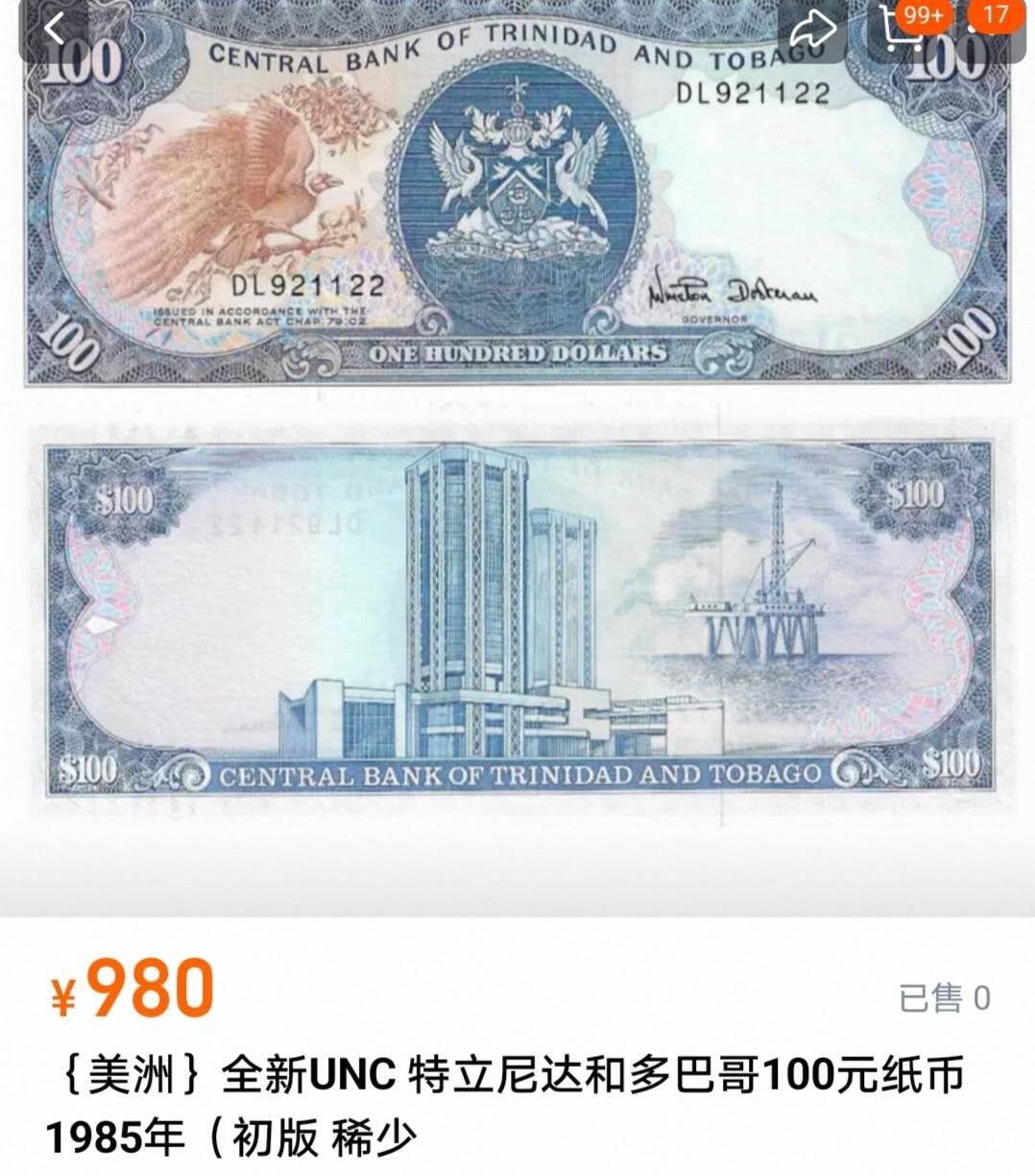The height and width of the screenshot is (1176, 1035).
Task: Select the banknote front image
Action: (x=518, y=202)
